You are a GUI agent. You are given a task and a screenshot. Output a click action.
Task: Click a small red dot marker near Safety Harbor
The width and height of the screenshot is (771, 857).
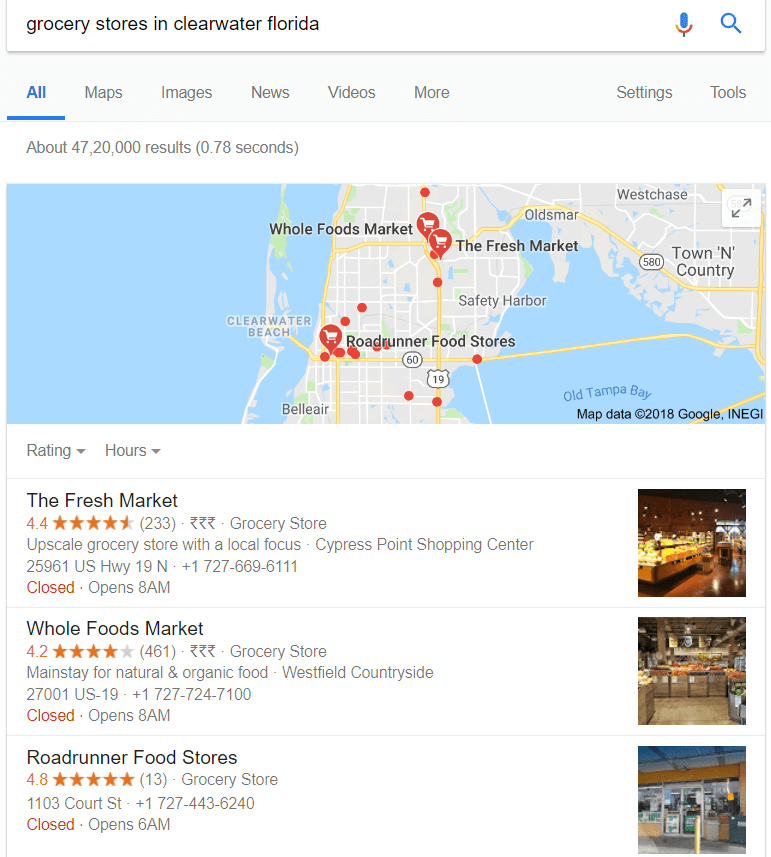(437, 282)
